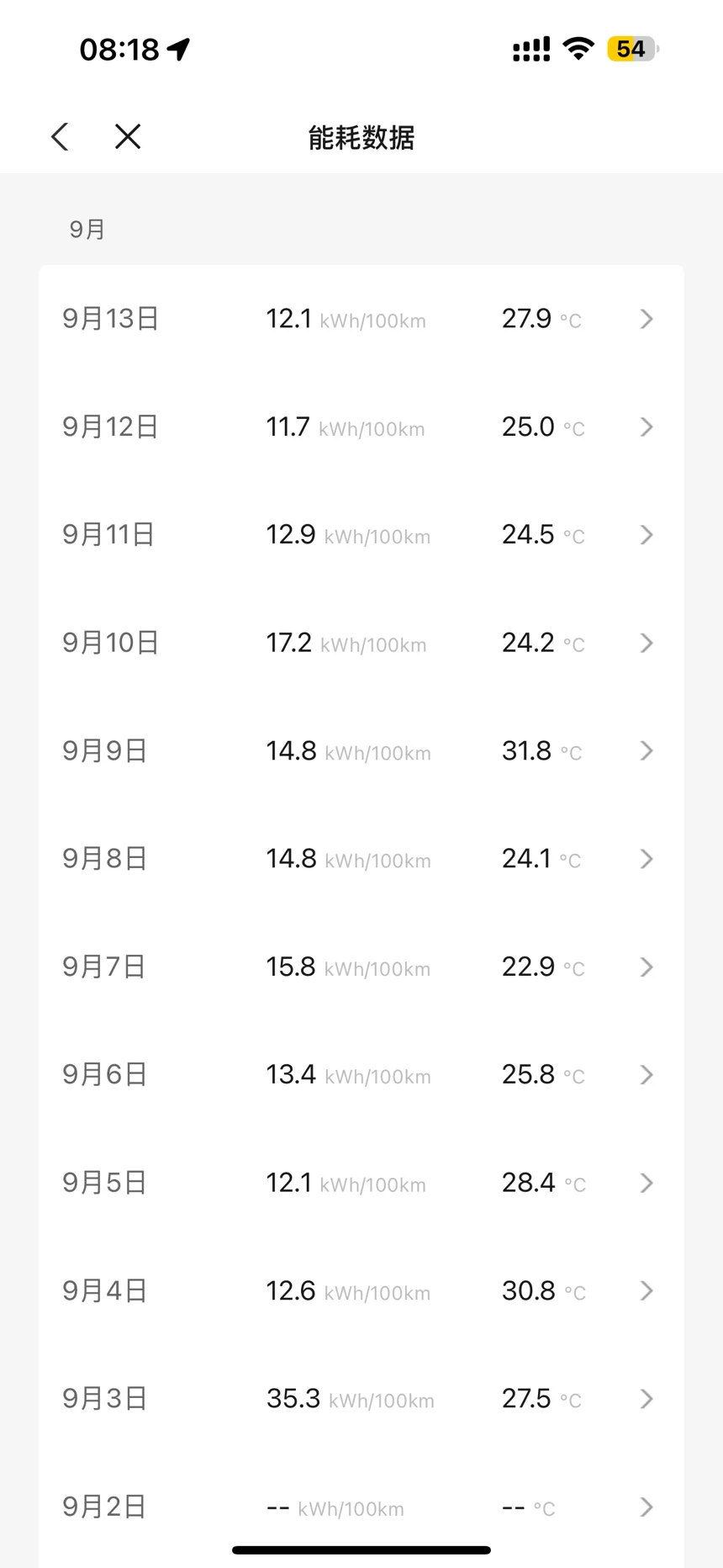
Task: Select the 9月6日 row
Action: tap(361, 1074)
